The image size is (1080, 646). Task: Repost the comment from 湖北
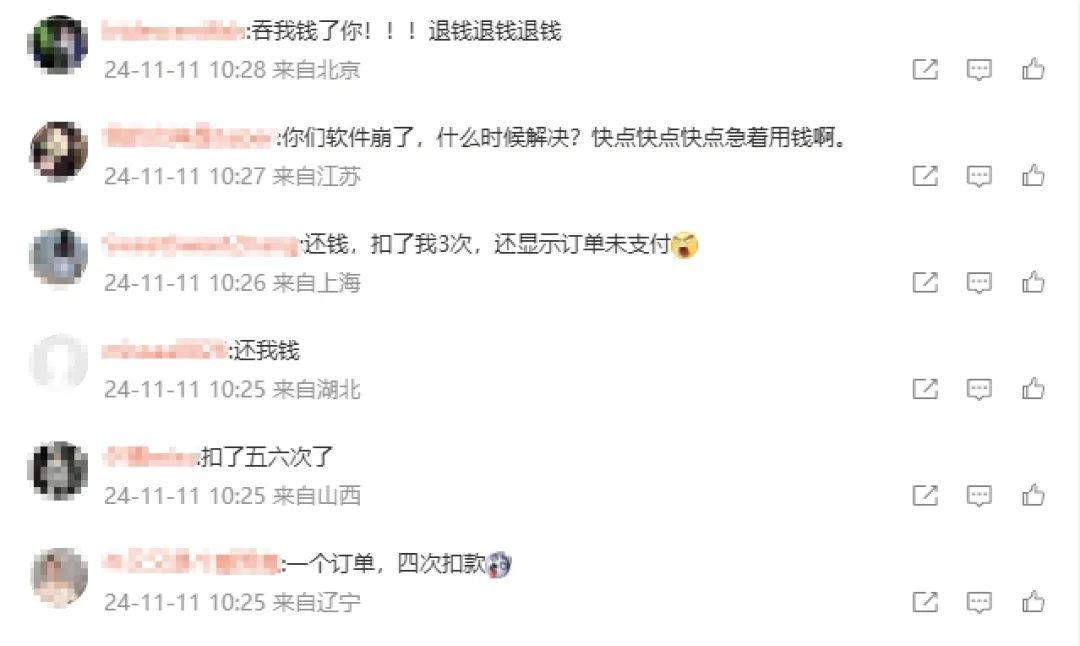point(925,388)
